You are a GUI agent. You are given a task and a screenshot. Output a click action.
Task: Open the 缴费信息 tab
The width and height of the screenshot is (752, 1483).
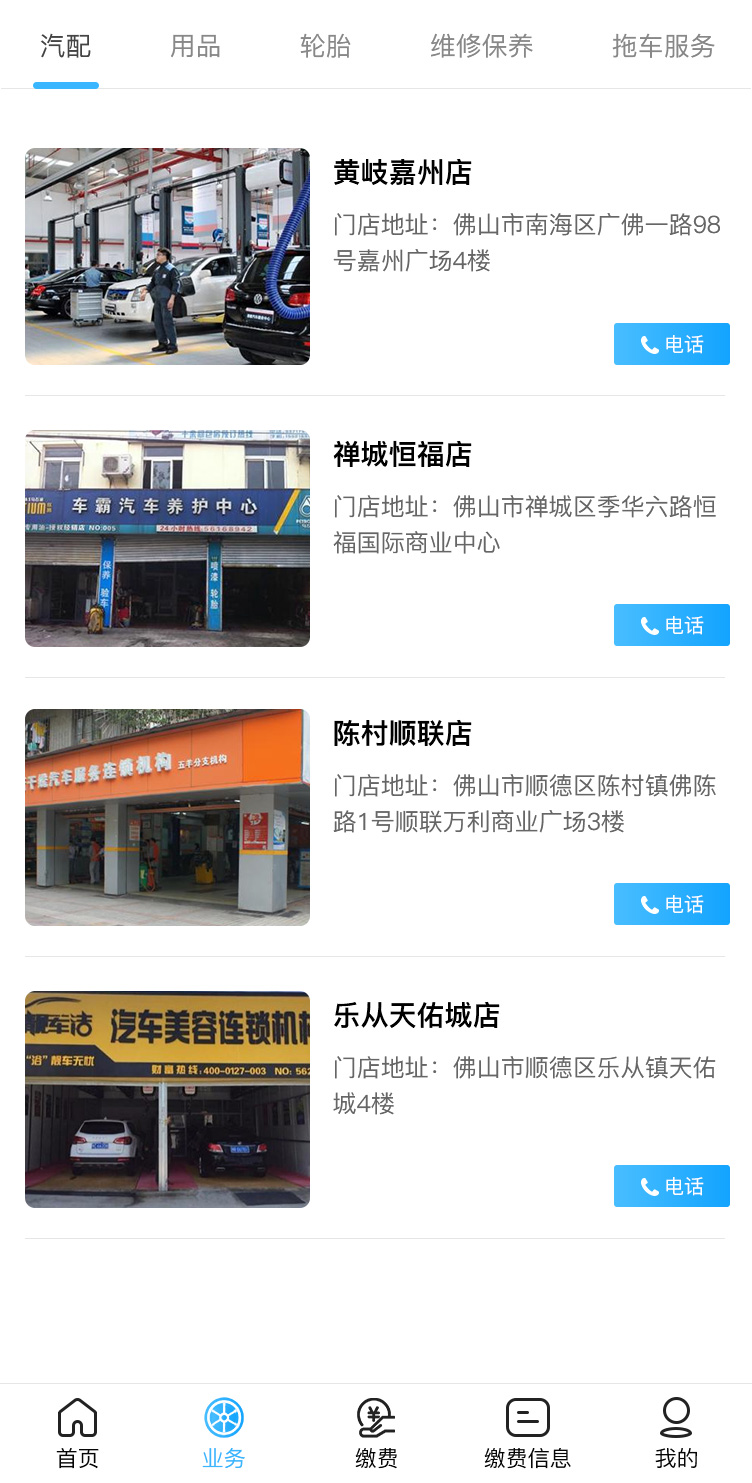coord(527,1433)
